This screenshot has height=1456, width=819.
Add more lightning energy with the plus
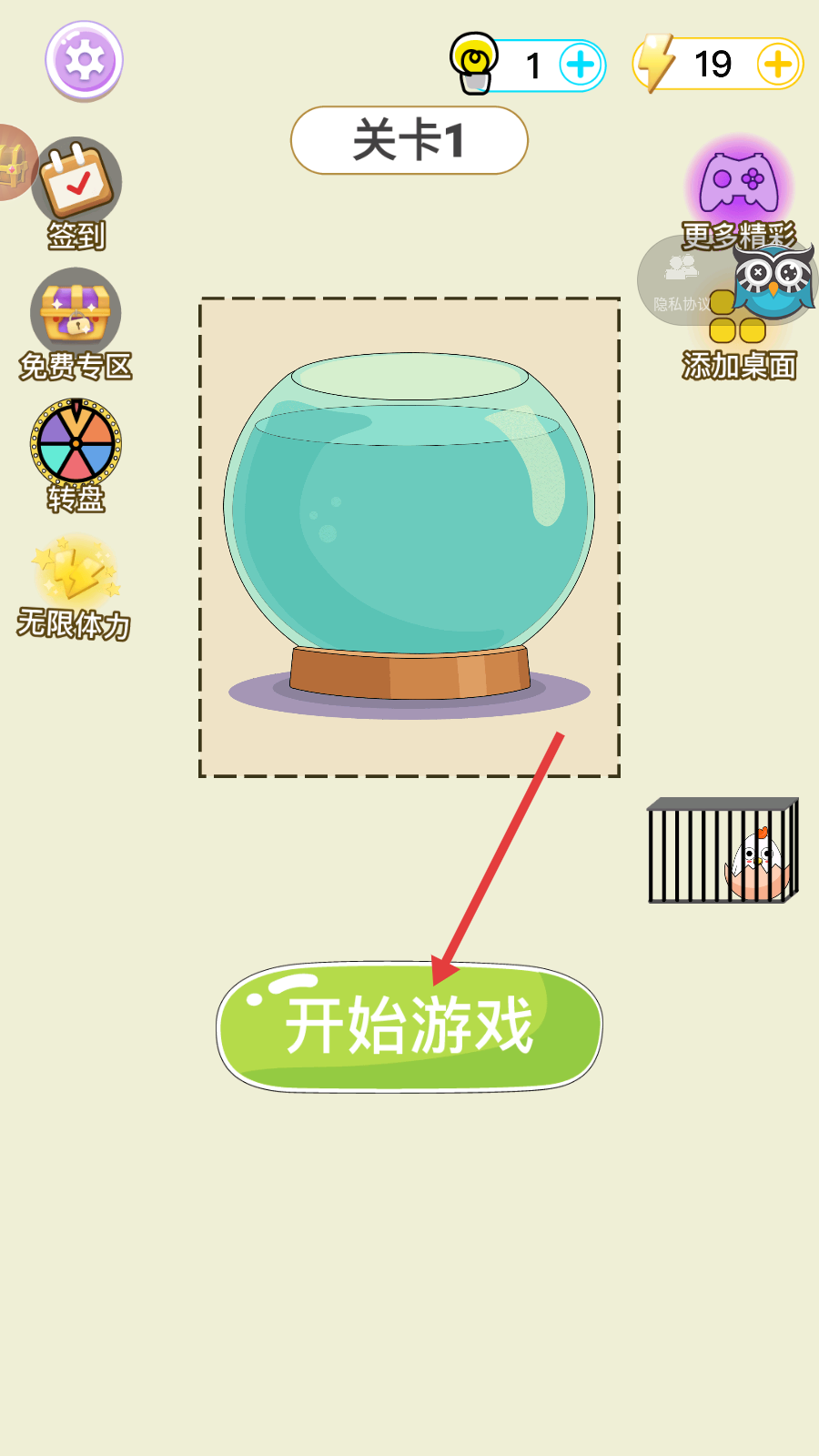[x=778, y=65]
